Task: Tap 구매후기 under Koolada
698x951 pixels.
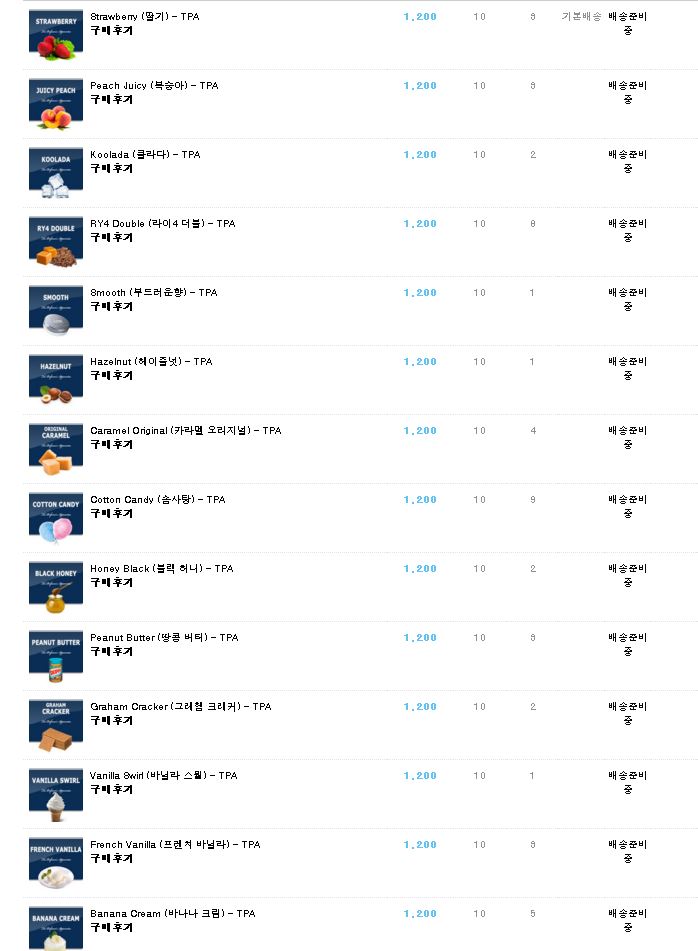Action: coord(111,169)
